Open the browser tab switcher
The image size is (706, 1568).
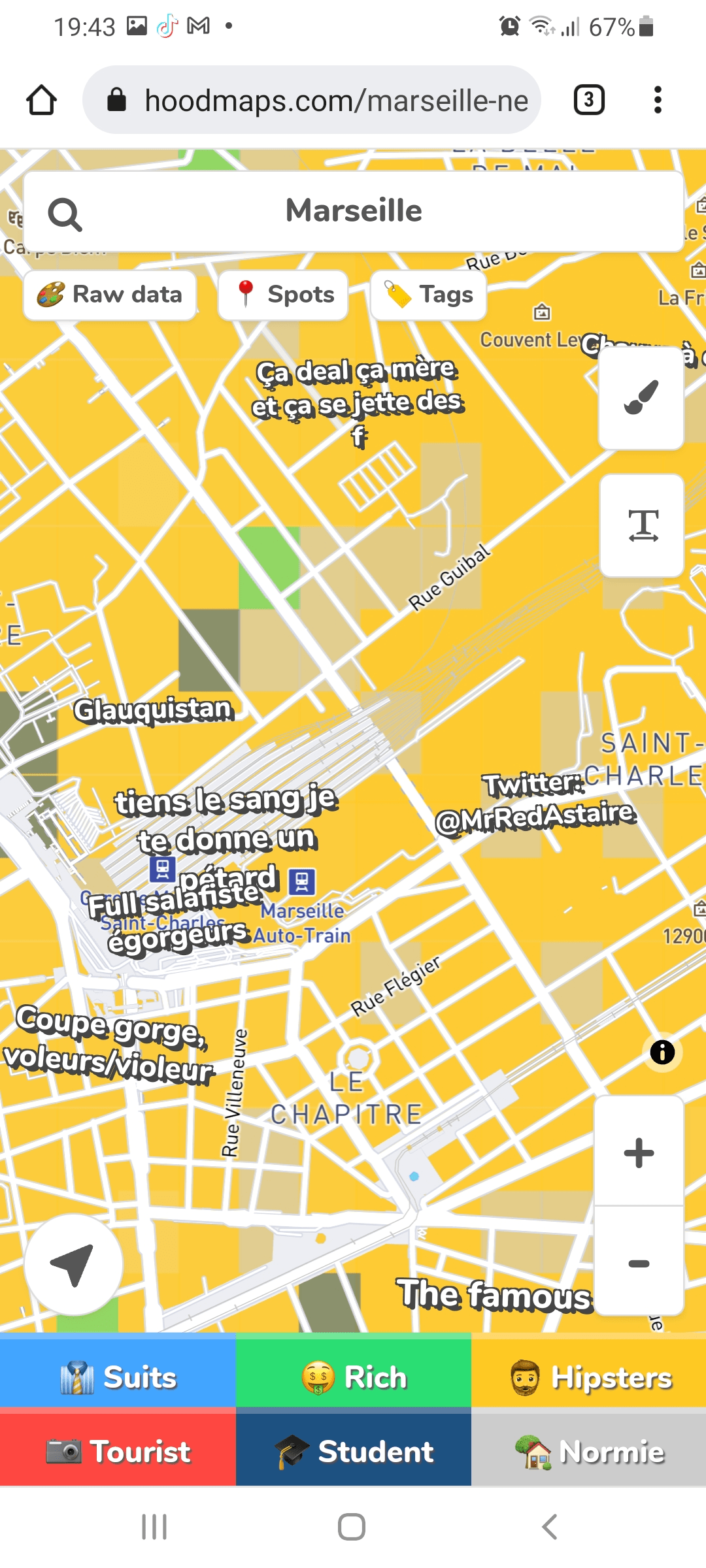(588, 101)
